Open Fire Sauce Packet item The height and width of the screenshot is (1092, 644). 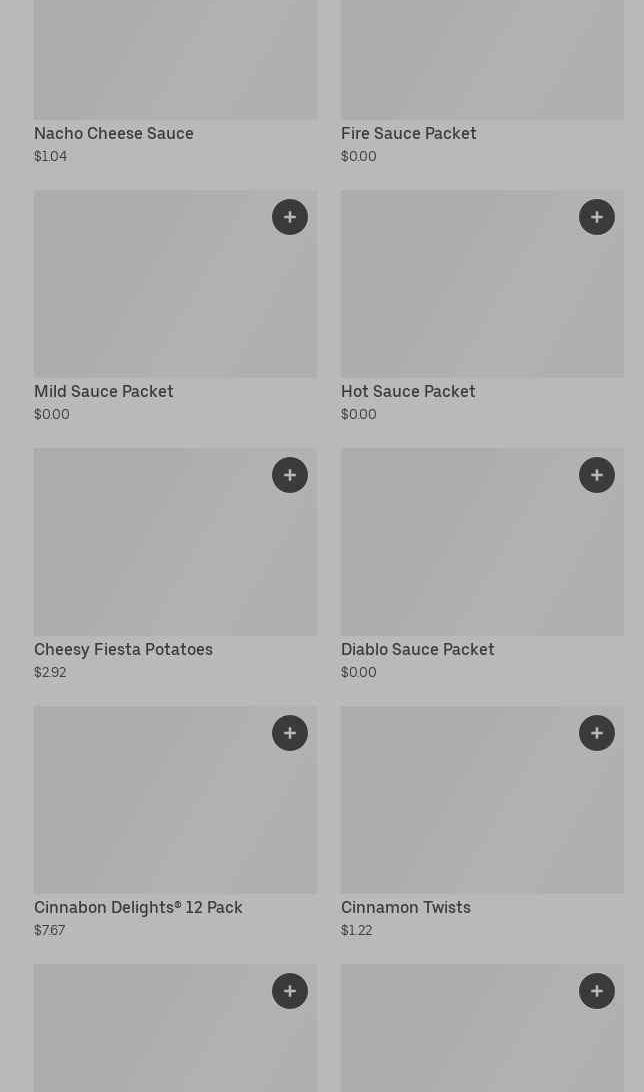tap(409, 133)
